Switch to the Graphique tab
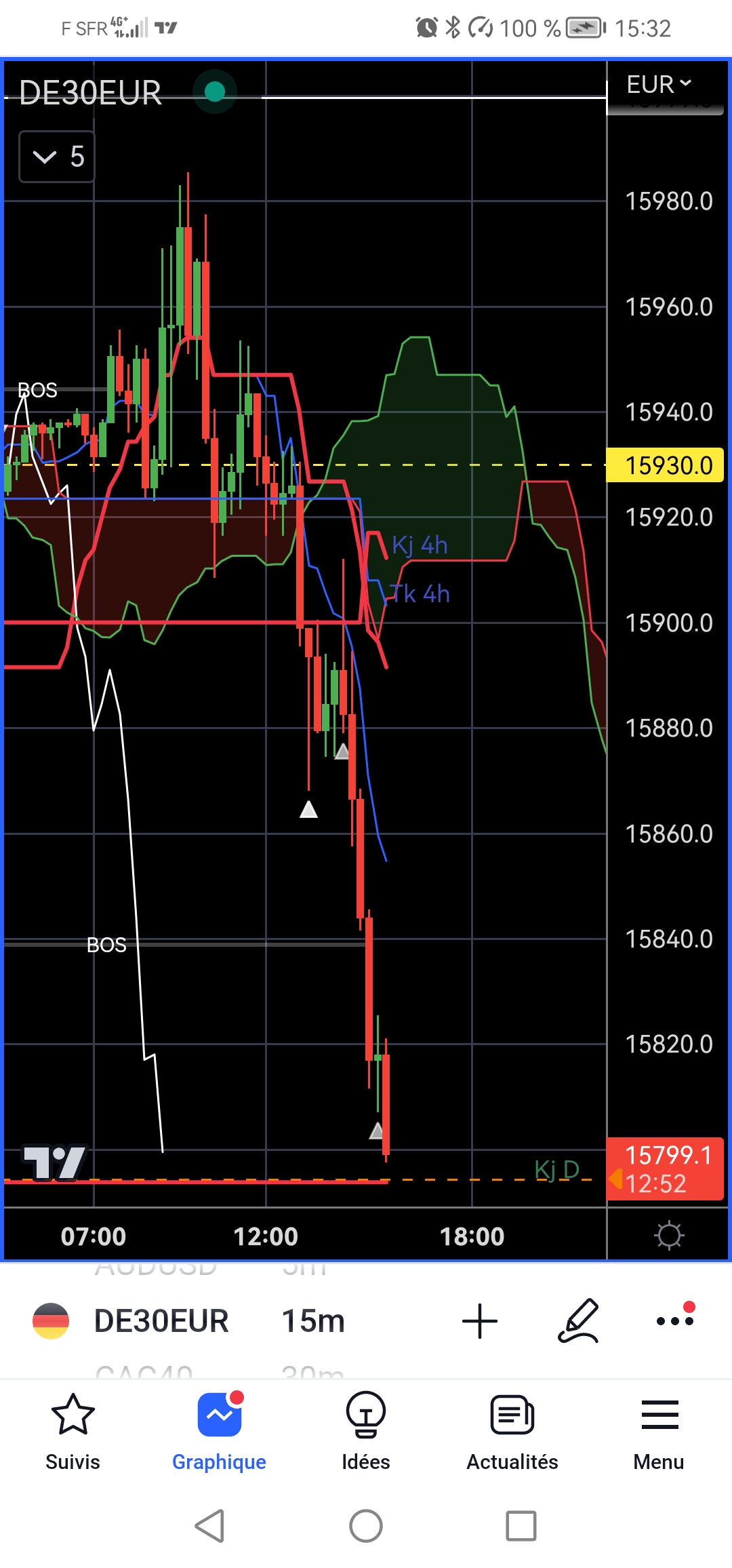The height and width of the screenshot is (1568, 732). click(219, 1432)
